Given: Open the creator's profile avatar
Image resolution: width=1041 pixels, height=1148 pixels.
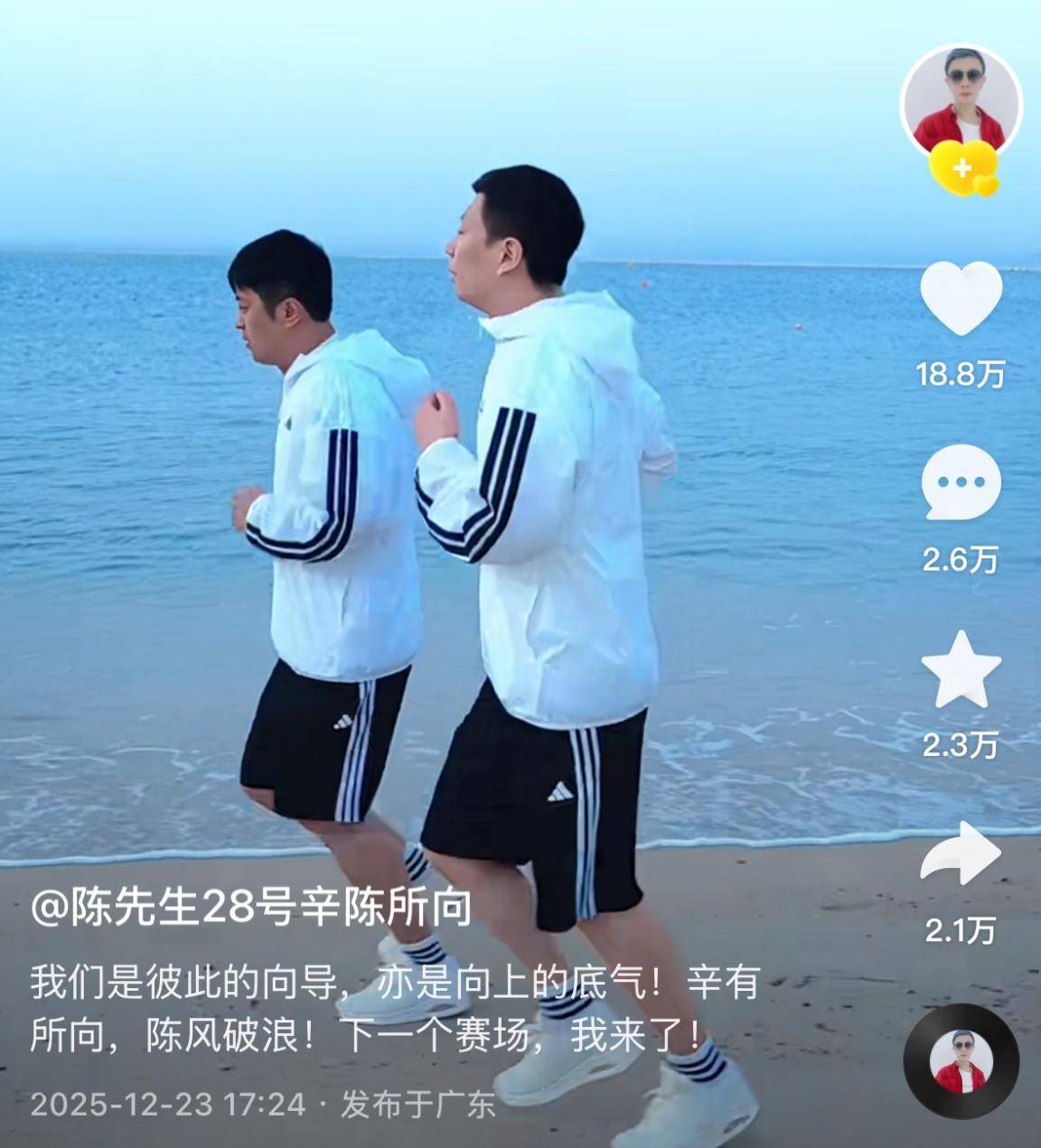Looking at the screenshot, I should point(961,99).
